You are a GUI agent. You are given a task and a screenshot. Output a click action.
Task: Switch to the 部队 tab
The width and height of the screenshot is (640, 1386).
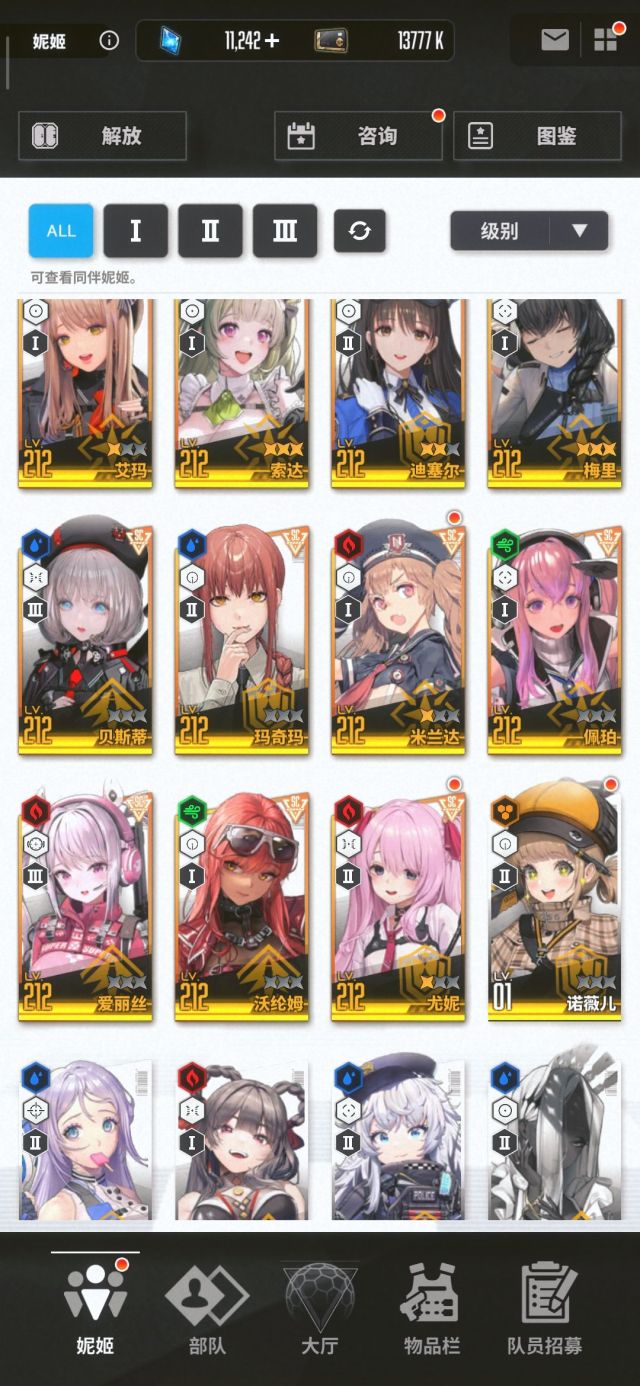coord(207,1308)
